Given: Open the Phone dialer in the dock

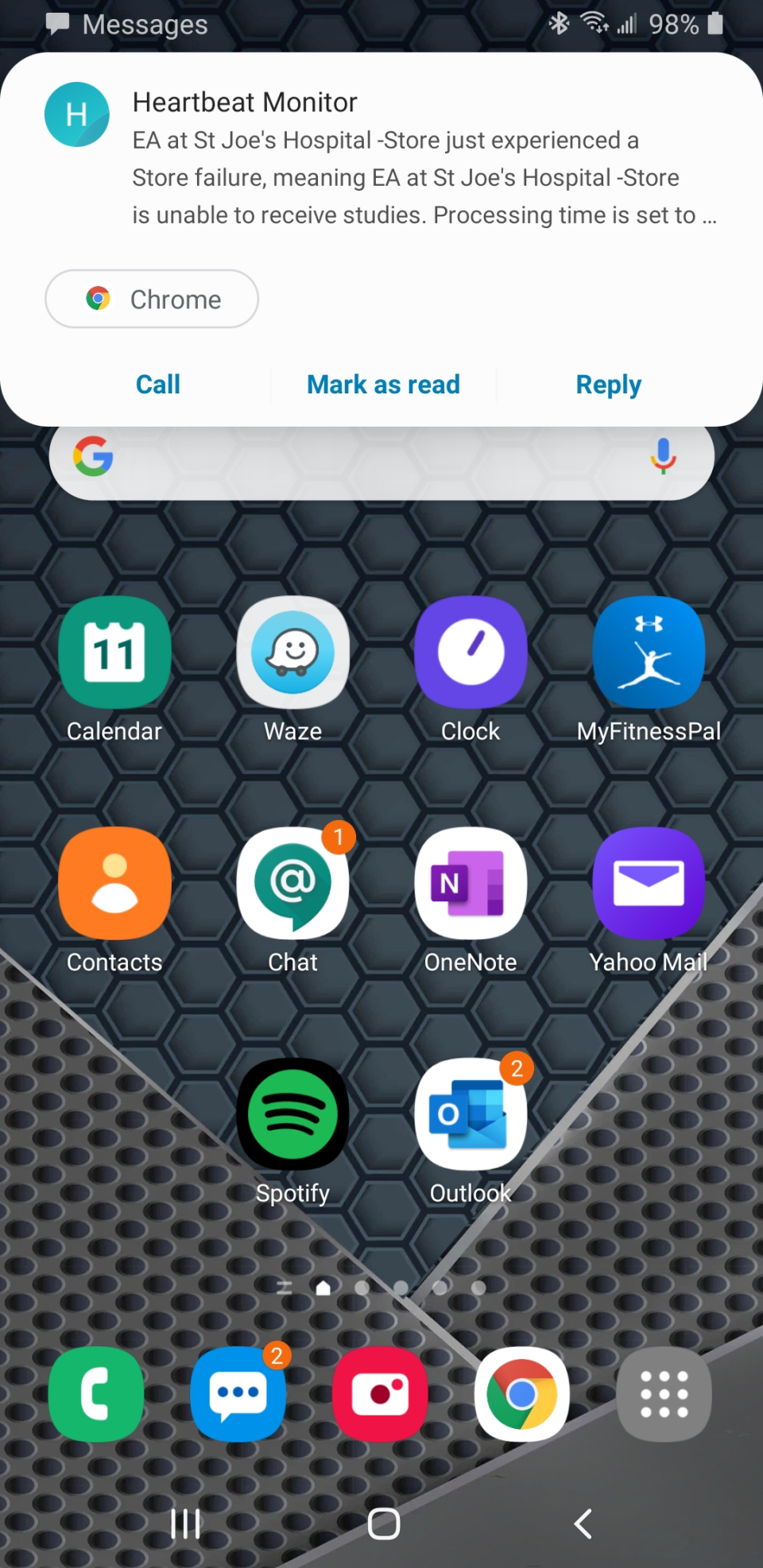Looking at the screenshot, I should click(x=96, y=1394).
